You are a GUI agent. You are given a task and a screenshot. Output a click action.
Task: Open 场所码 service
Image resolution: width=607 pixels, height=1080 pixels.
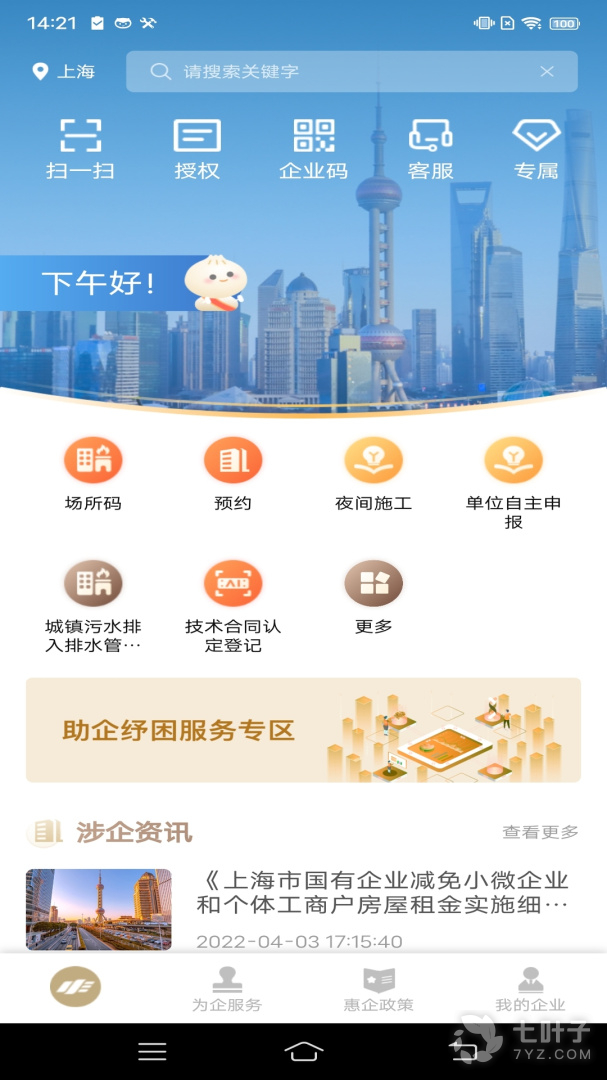(x=93, y=474)
